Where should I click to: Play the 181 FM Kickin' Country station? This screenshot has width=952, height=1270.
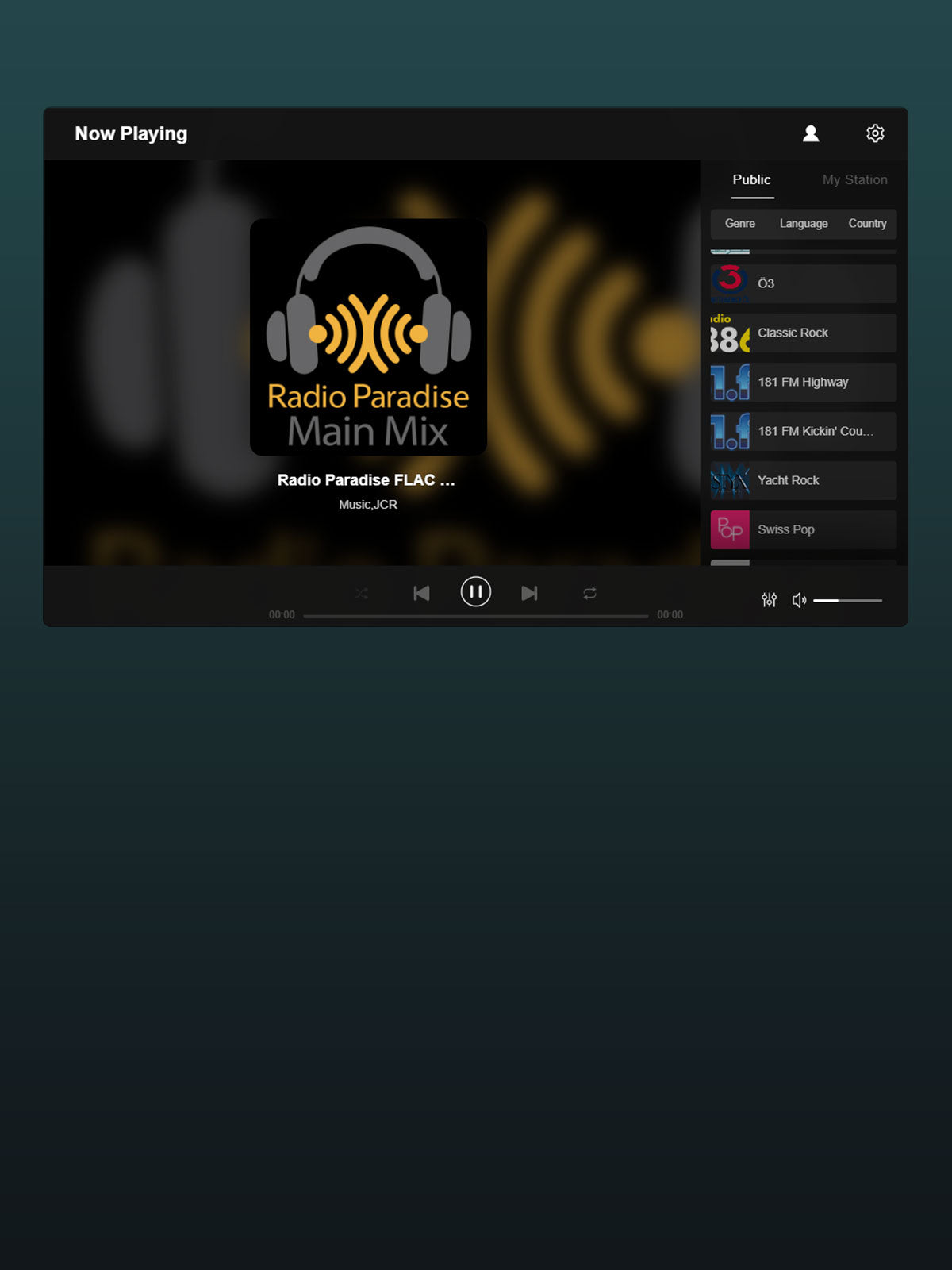[x=803, y=431]
